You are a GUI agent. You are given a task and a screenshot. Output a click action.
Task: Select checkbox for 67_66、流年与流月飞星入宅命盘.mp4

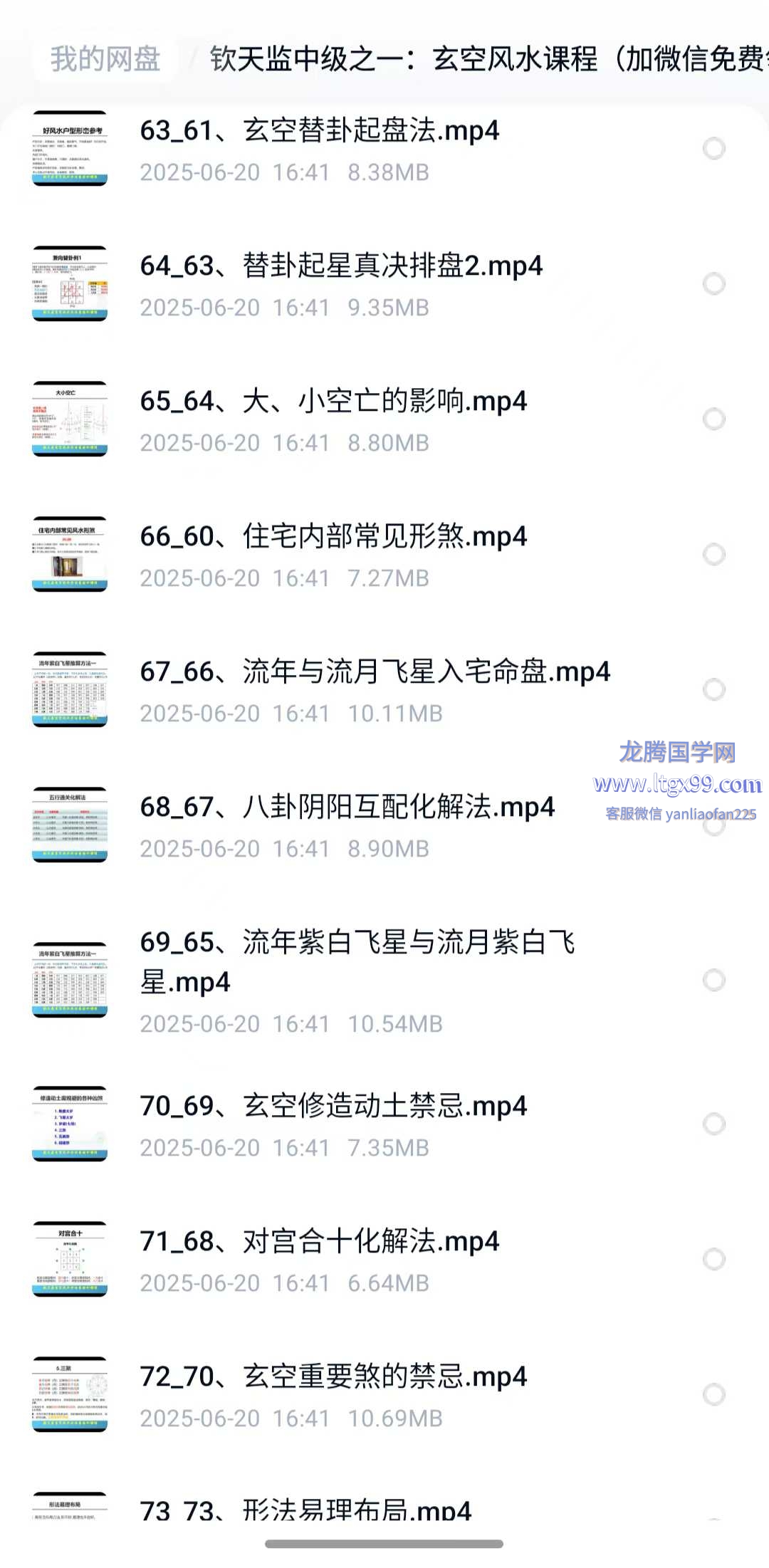point(713,690)
